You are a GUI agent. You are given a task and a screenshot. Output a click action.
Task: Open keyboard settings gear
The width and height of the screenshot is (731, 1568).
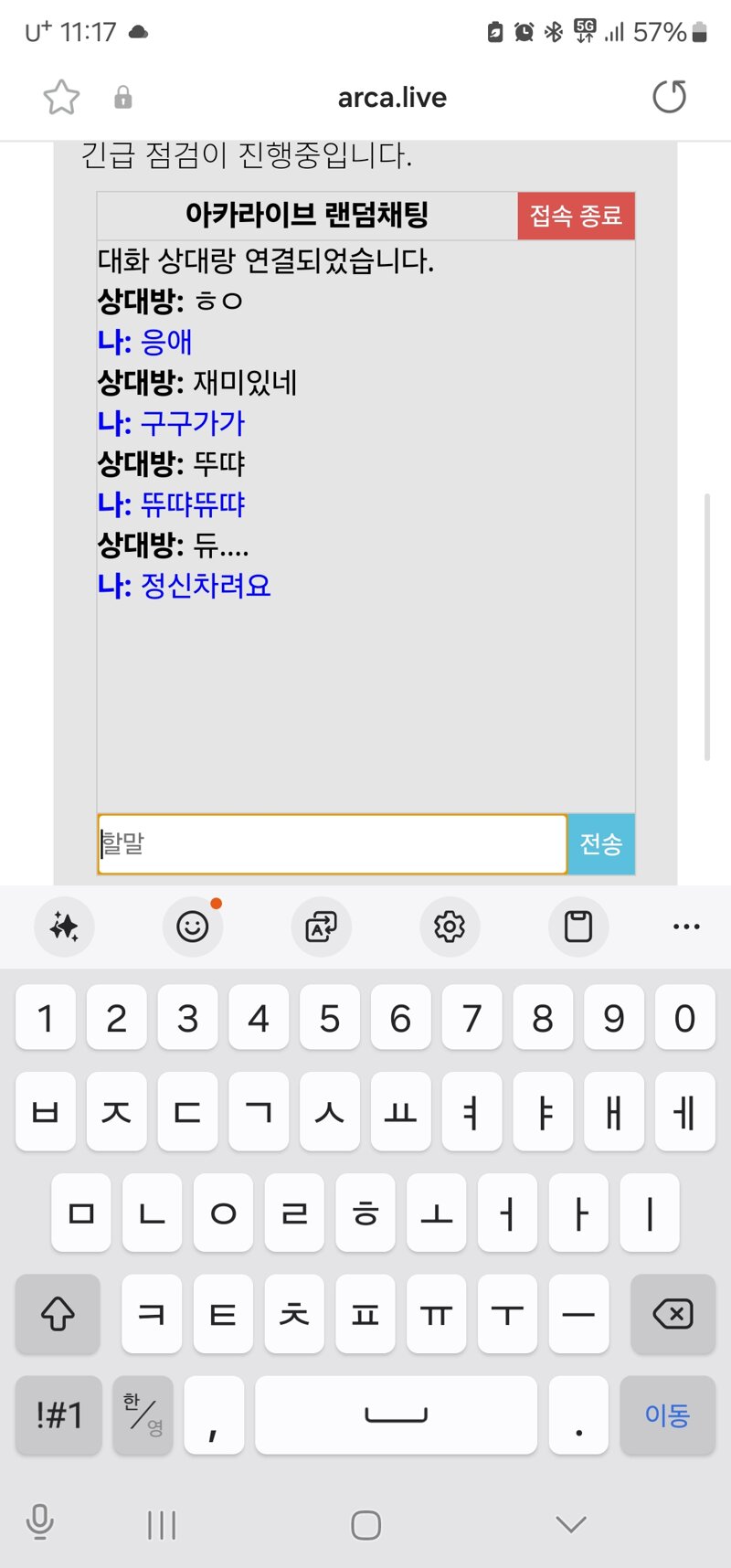tap(450, 927)
